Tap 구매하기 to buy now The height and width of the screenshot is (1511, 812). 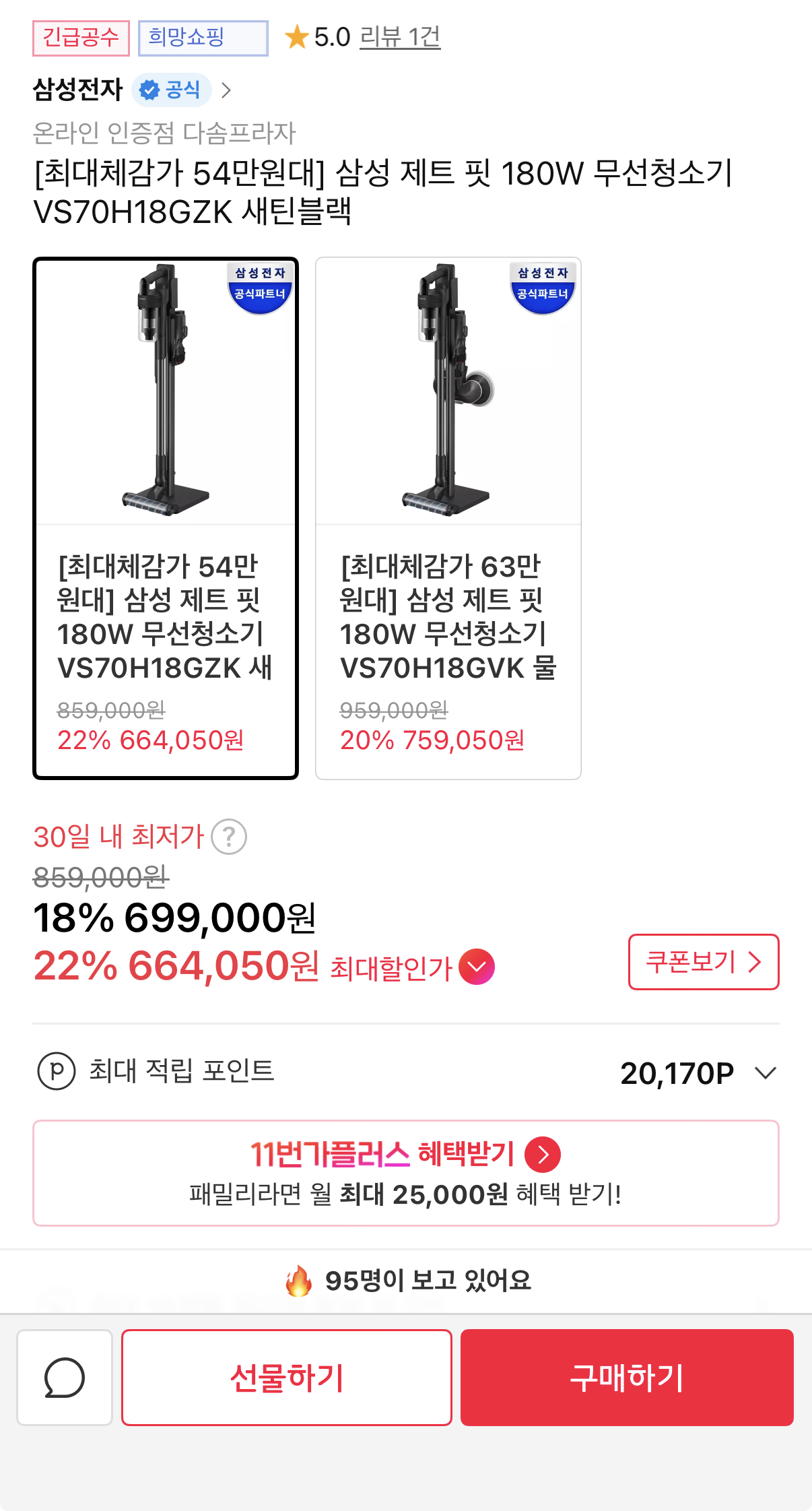click(x=627, y=1378)
